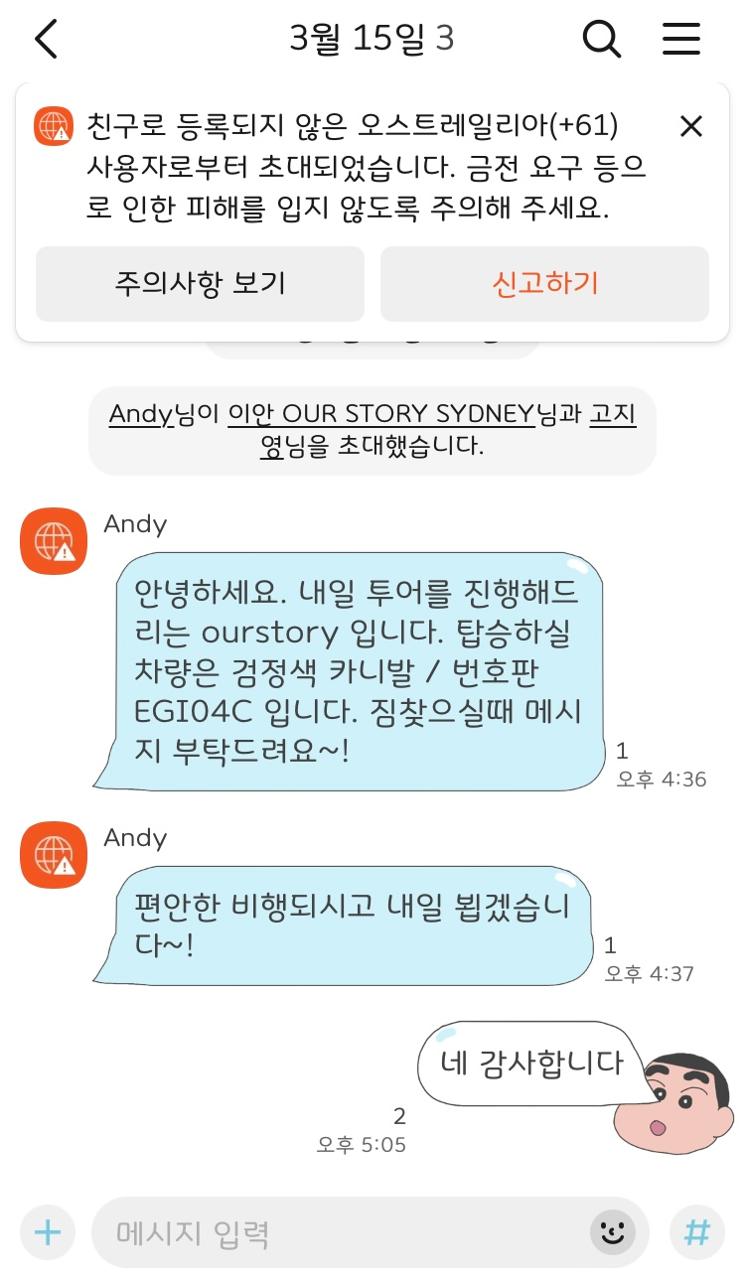Image resolution: width=745 pixels, height=1280 pixels.
Task: Open the plus attachment menu
Action: coord(47,1232)
